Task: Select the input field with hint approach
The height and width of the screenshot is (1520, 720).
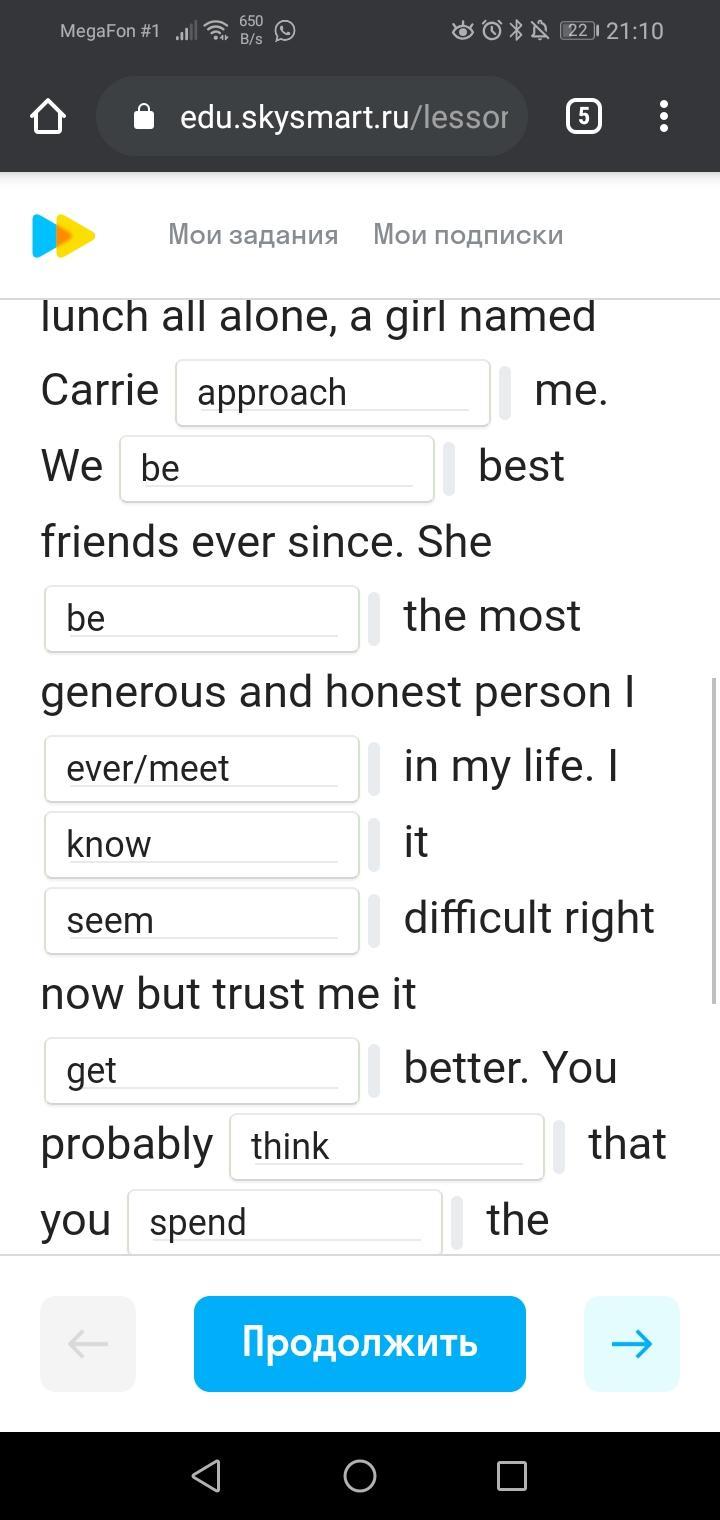Action: 333,393
